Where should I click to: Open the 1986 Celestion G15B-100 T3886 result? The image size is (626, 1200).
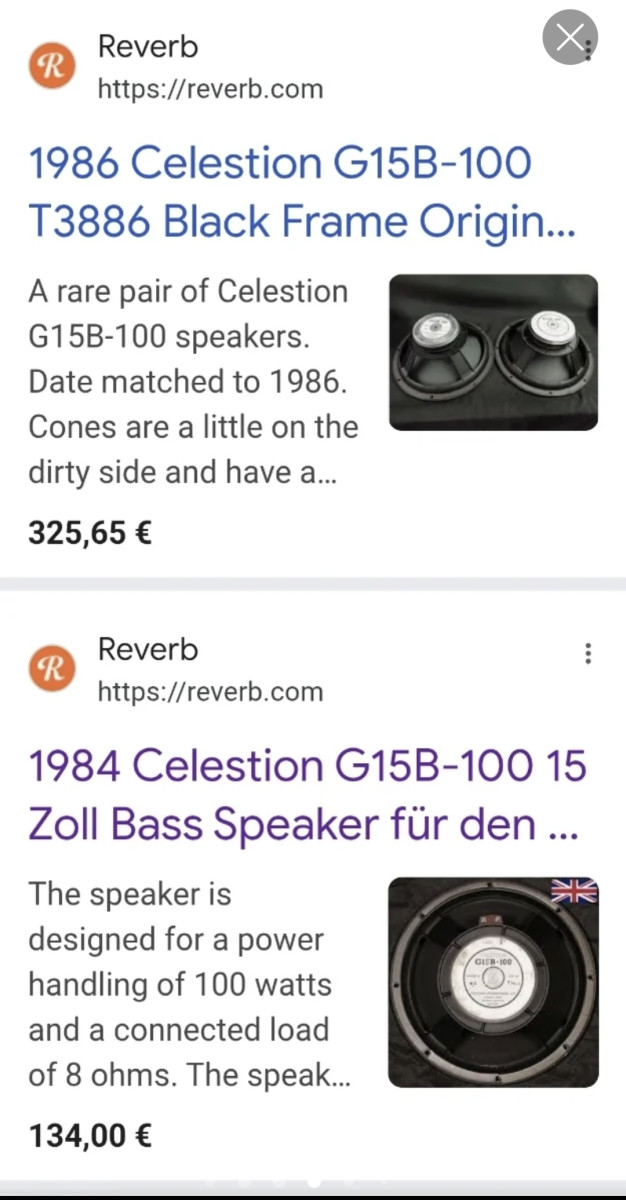(x=302, y=192)
